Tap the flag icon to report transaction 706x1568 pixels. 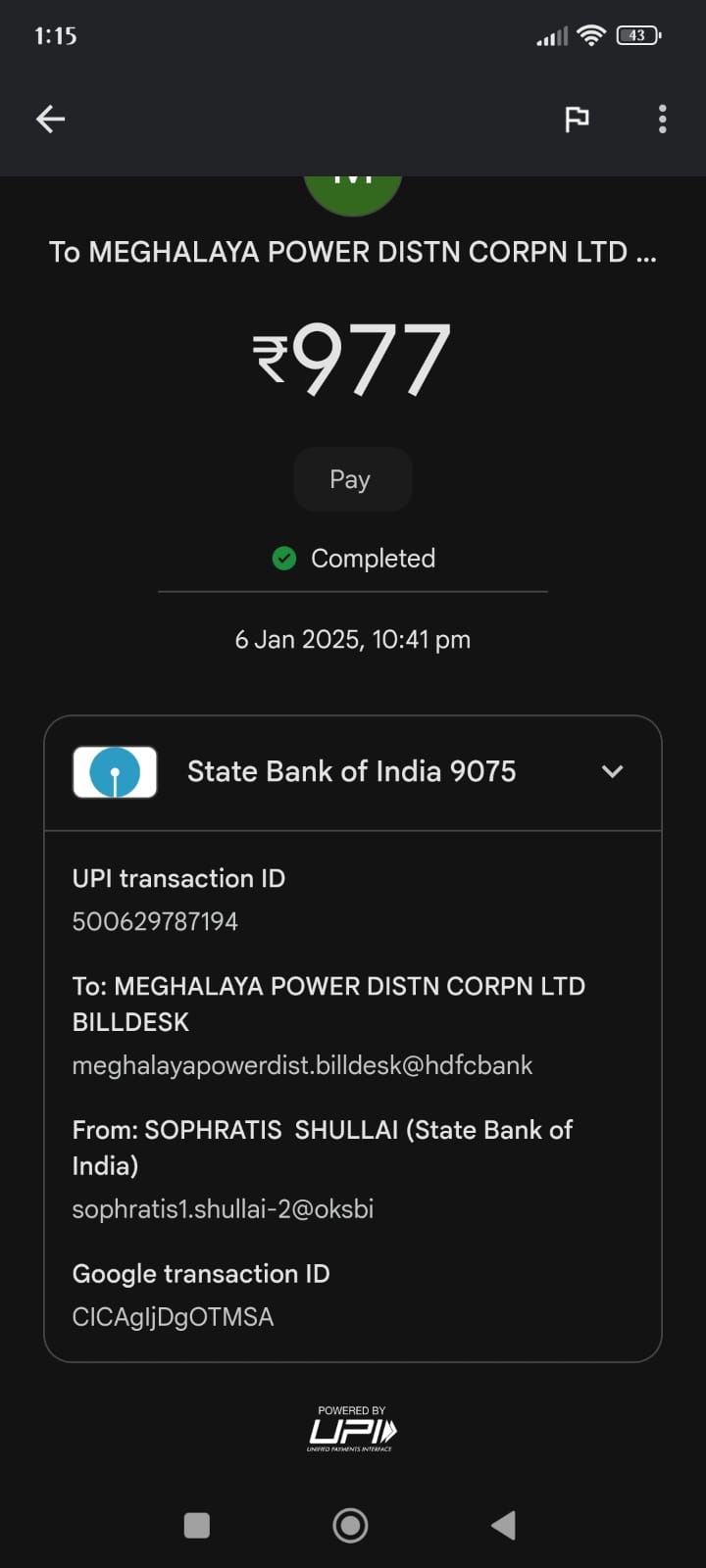577,120
